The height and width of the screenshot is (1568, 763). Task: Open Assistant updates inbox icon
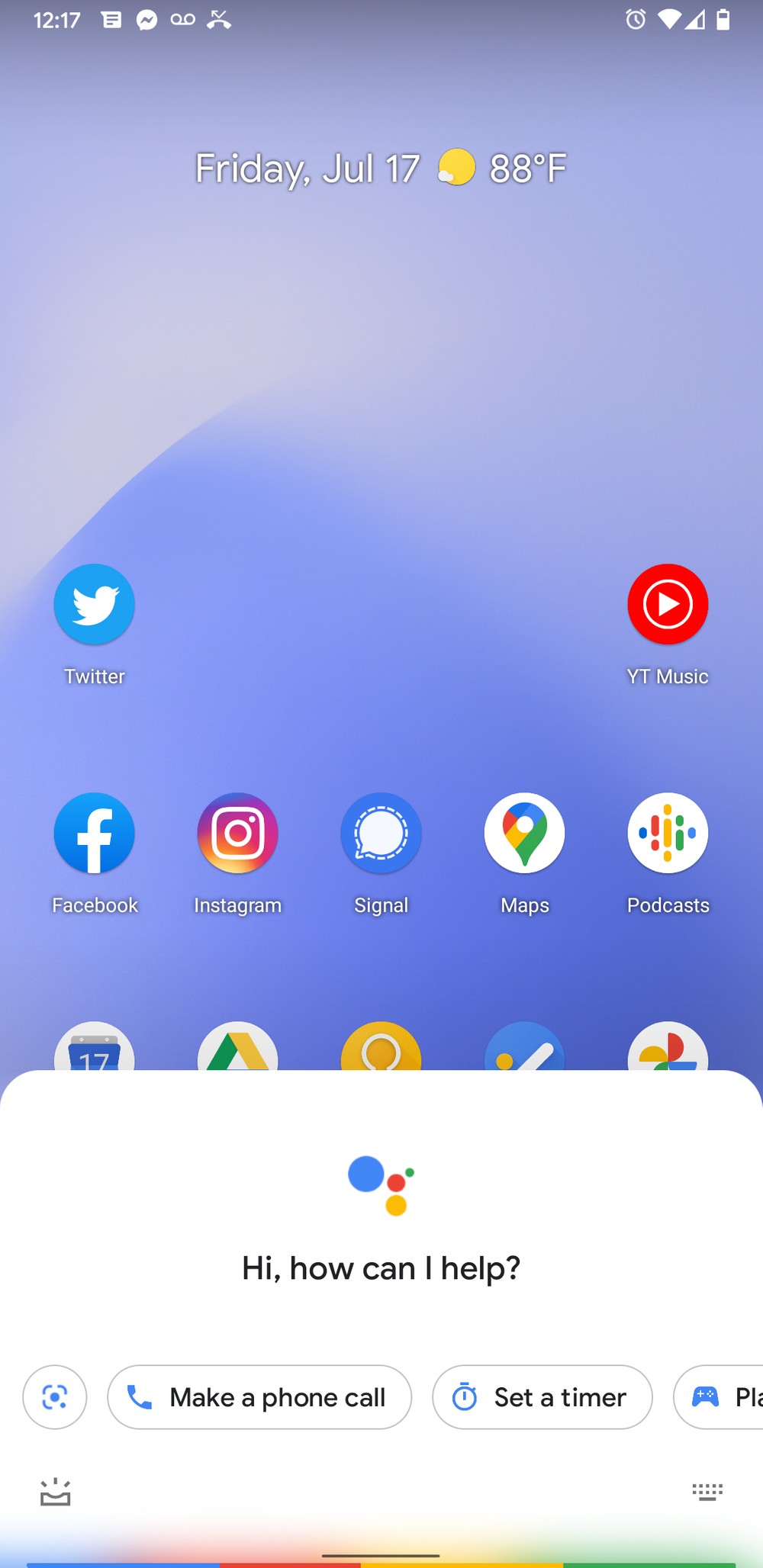55,1492
